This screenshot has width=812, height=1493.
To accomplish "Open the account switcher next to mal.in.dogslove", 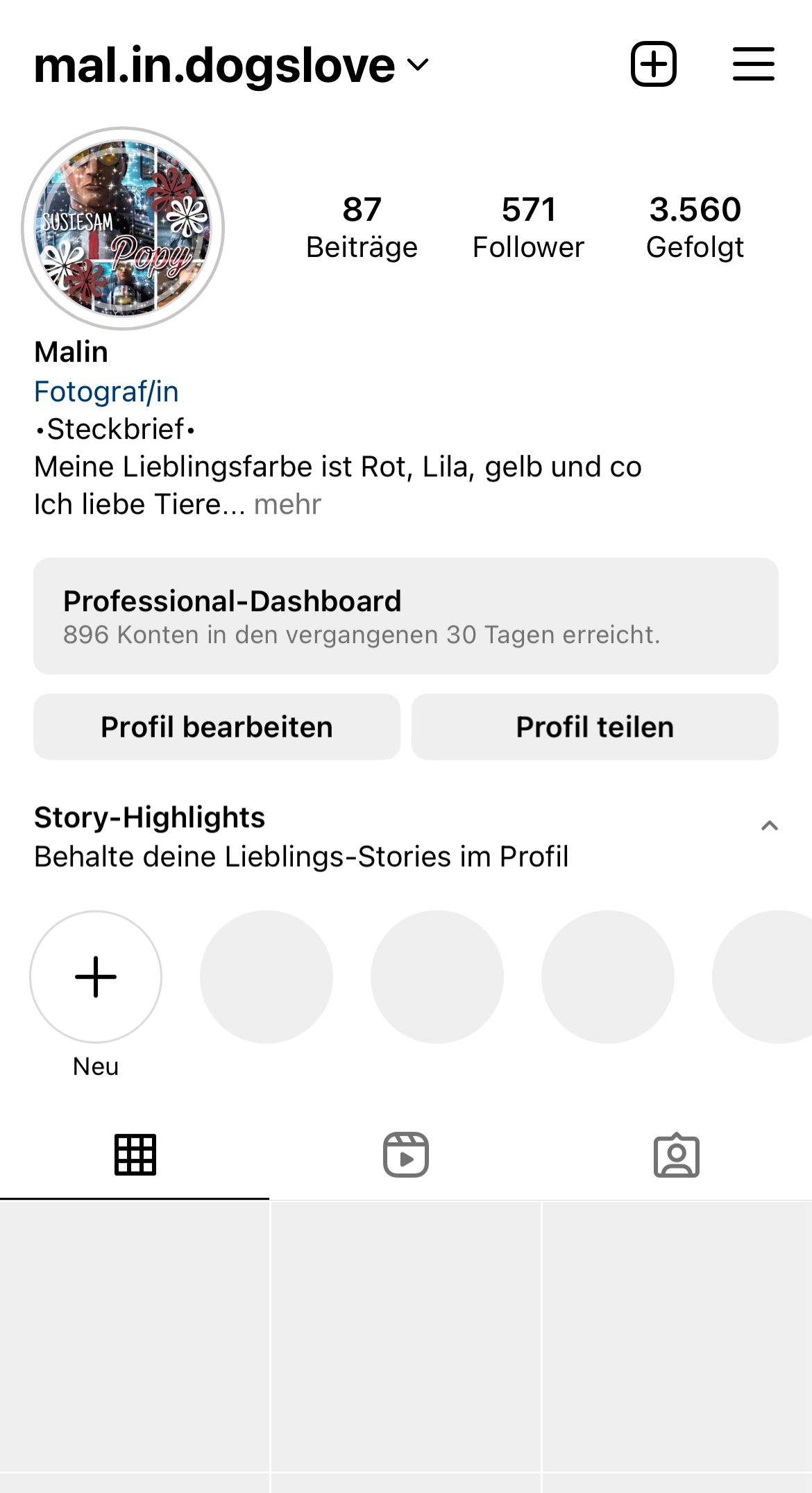I will tap(418, 65).
